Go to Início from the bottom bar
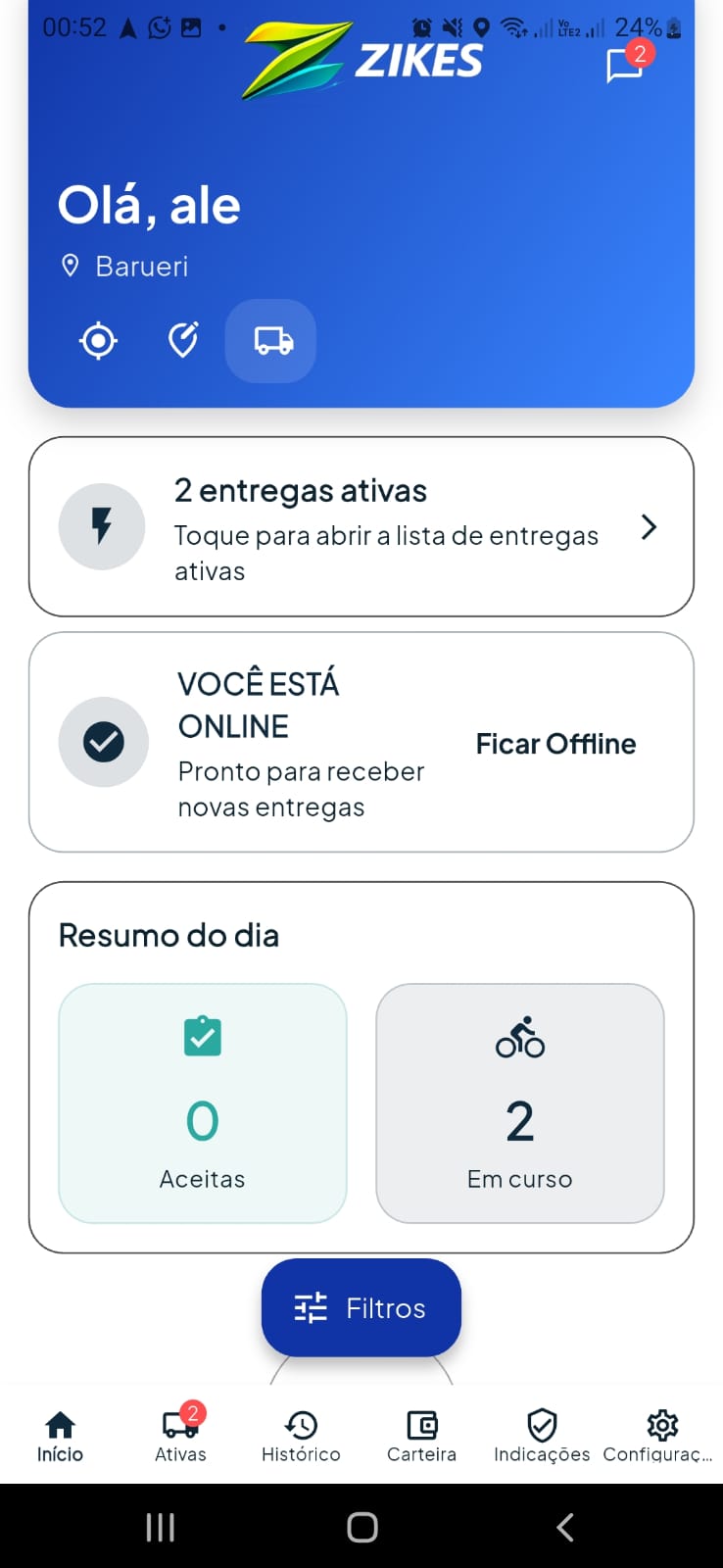This screenshot has width=723, height=1568. point(60,1434)
